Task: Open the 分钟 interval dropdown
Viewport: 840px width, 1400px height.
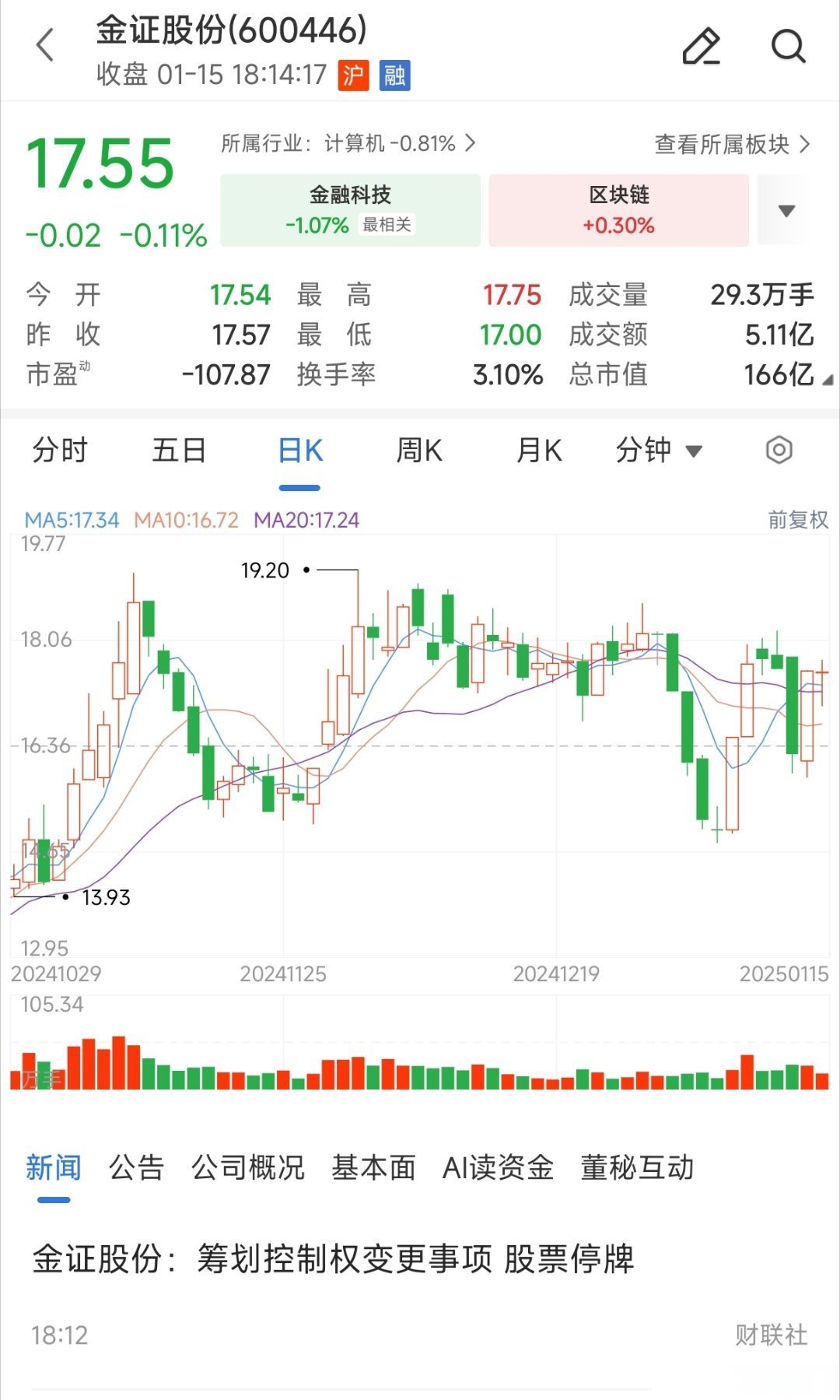Action: 661,450
